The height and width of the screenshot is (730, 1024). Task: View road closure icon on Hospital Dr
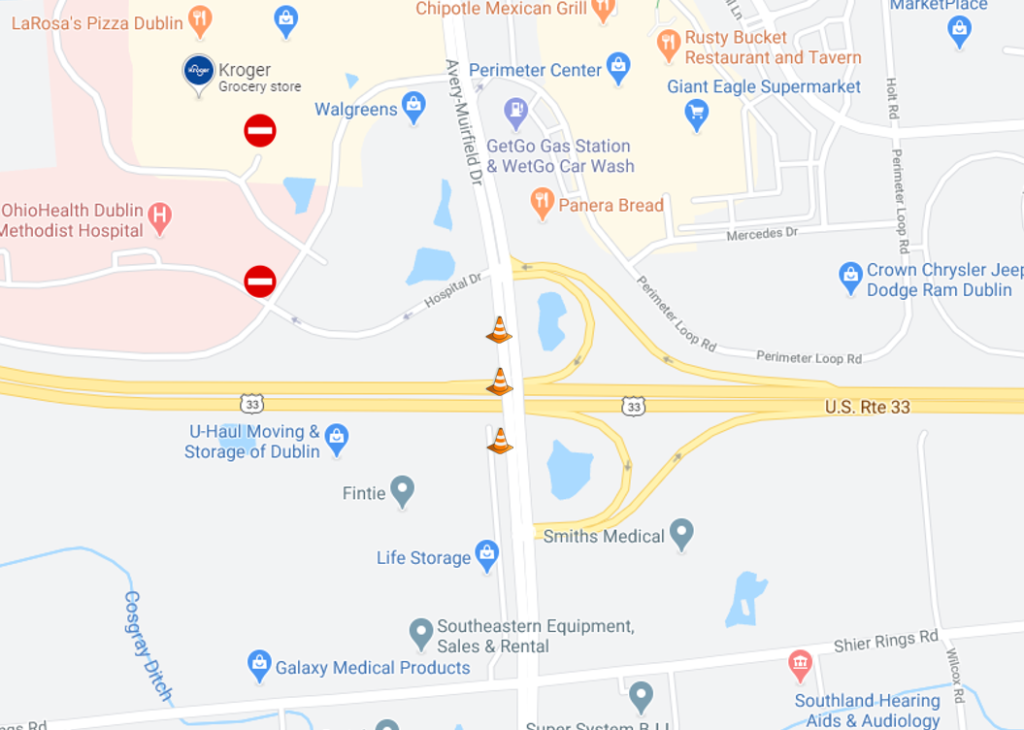click(x=260, y=281)
